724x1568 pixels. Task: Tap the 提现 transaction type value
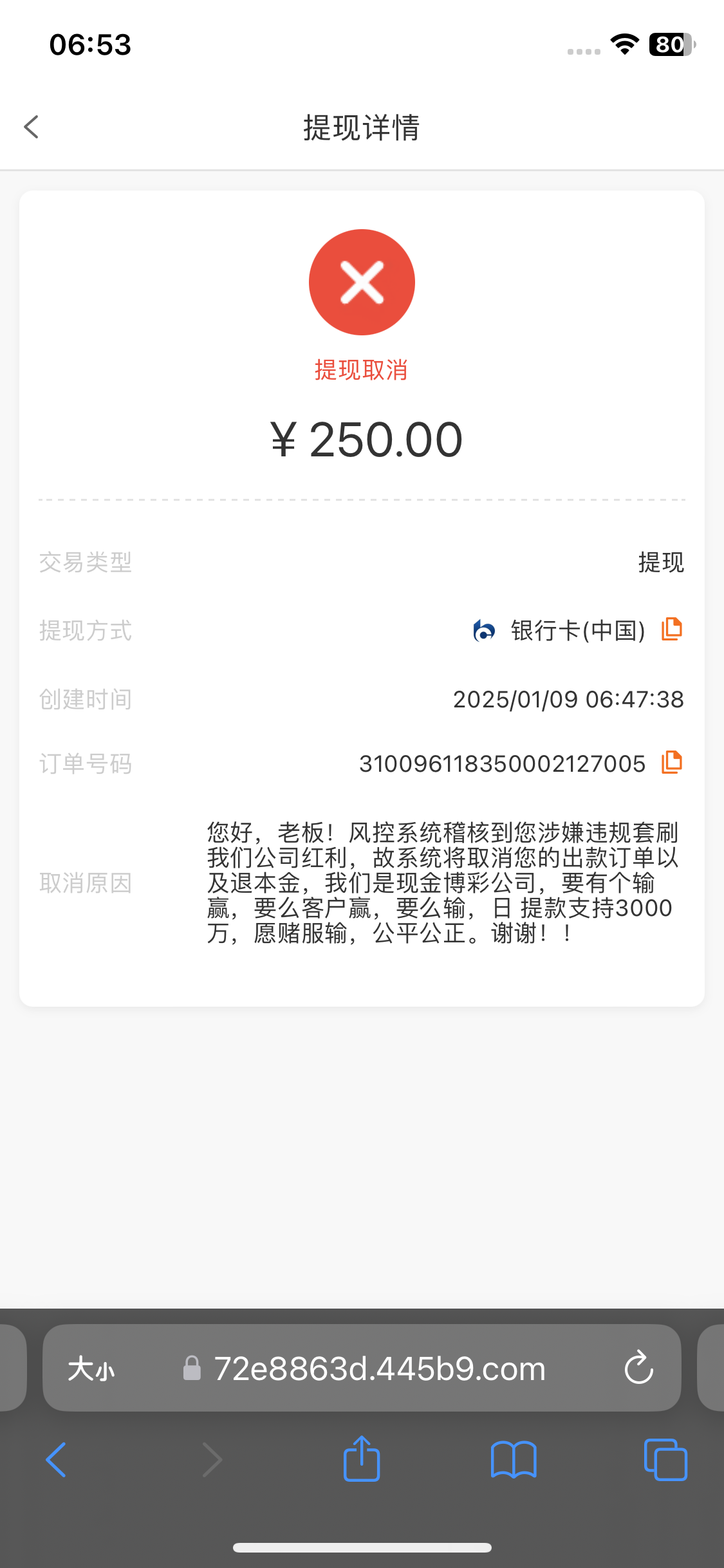pyautogui.click(x=660, y=563)
